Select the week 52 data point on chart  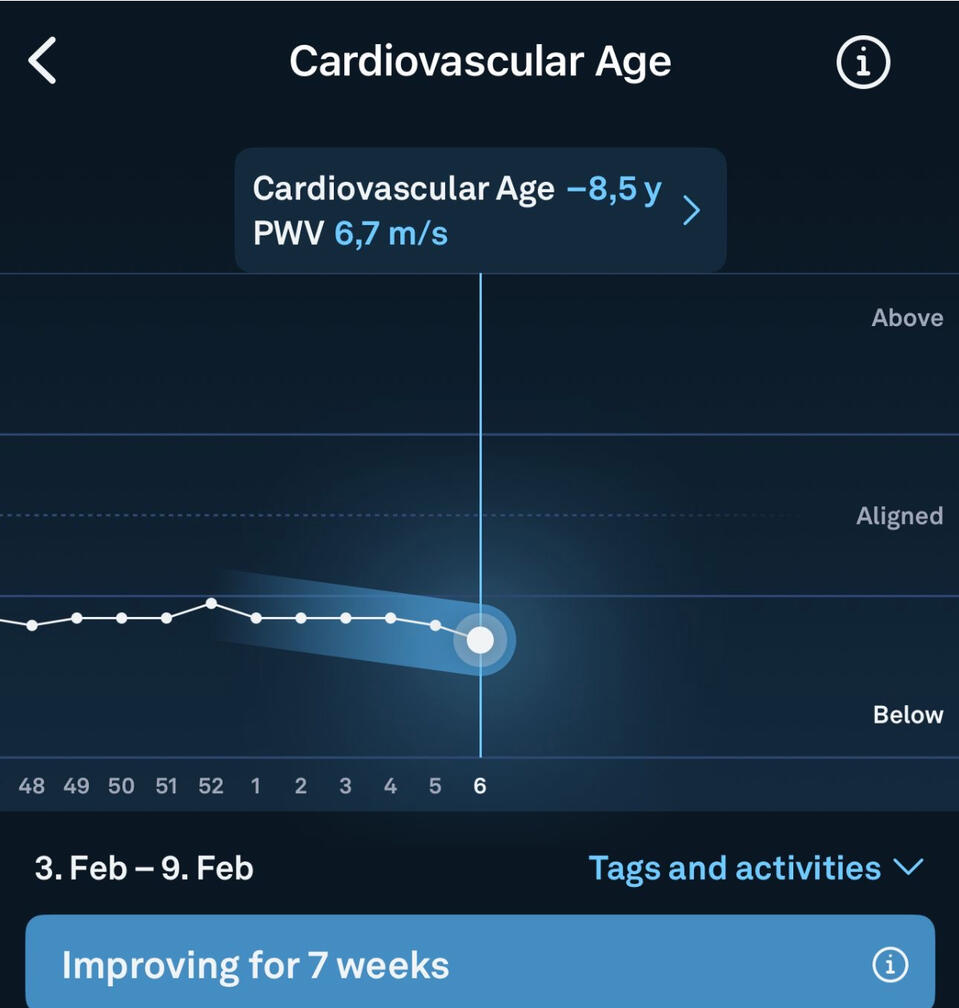pos(211,603)
